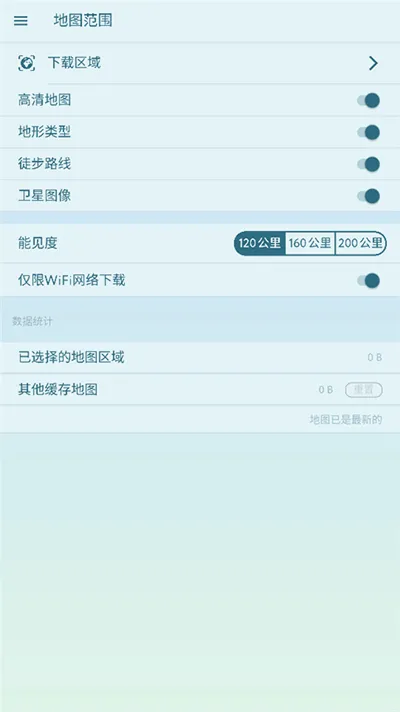Tap the 重置 button for cached maps

pos(364,390)
